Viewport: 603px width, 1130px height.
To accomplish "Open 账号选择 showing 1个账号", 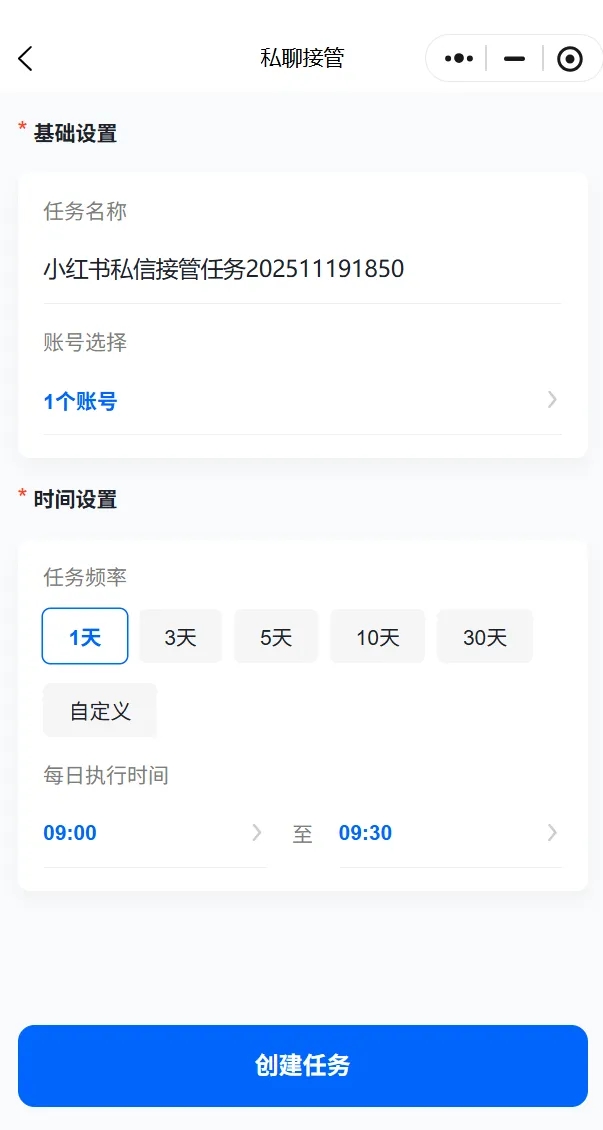I will coord(300,401).
